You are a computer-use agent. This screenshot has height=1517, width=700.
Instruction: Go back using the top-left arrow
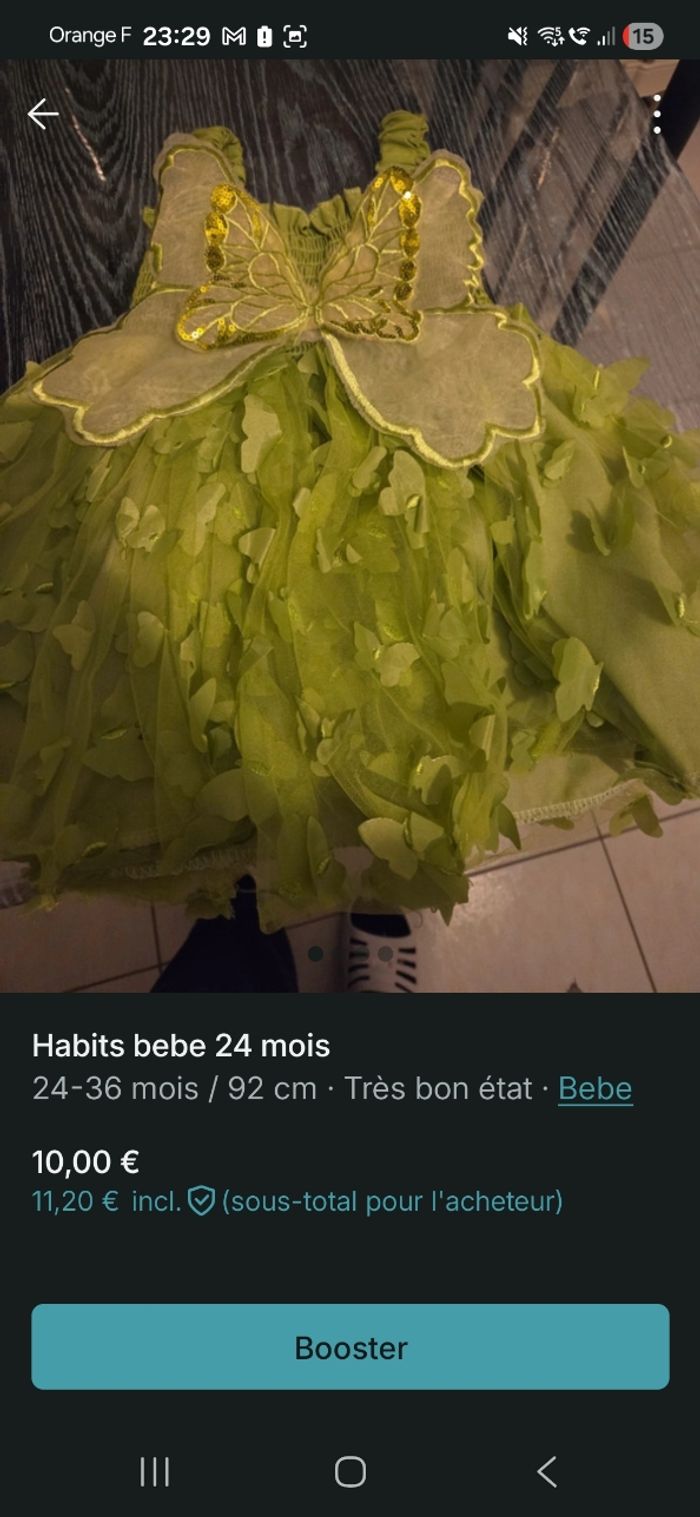tap(43, 115)
